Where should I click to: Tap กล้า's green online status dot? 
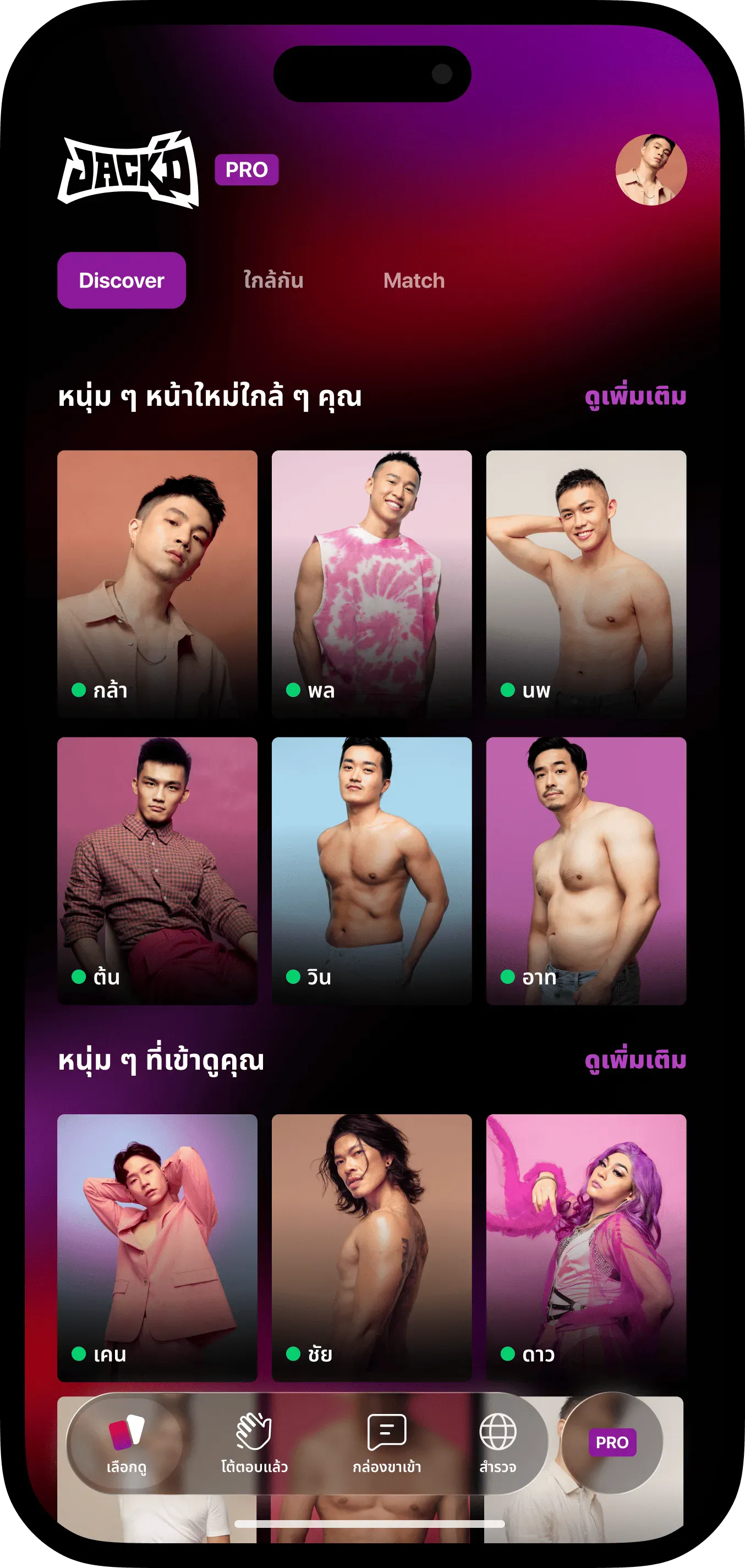78,690
